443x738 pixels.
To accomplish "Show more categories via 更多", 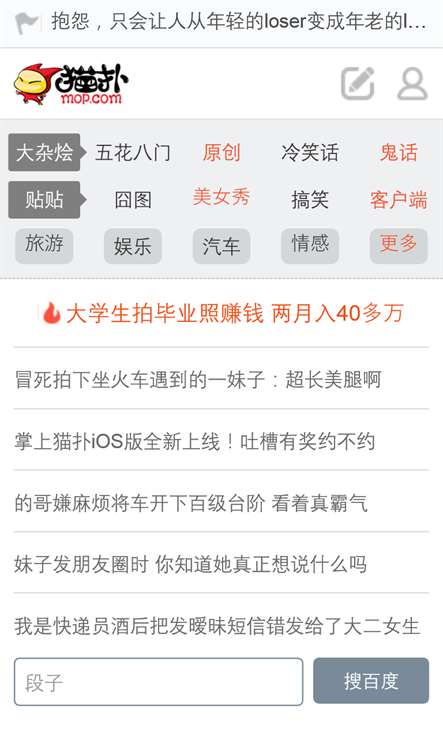I will point(398,246).
